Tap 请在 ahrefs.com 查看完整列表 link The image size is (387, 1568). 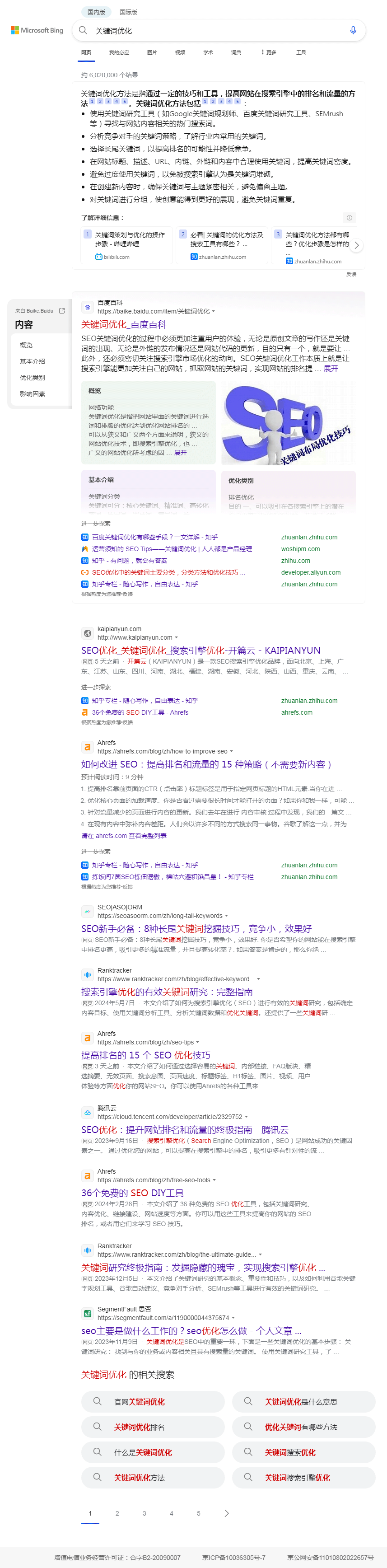click(124, 836)
